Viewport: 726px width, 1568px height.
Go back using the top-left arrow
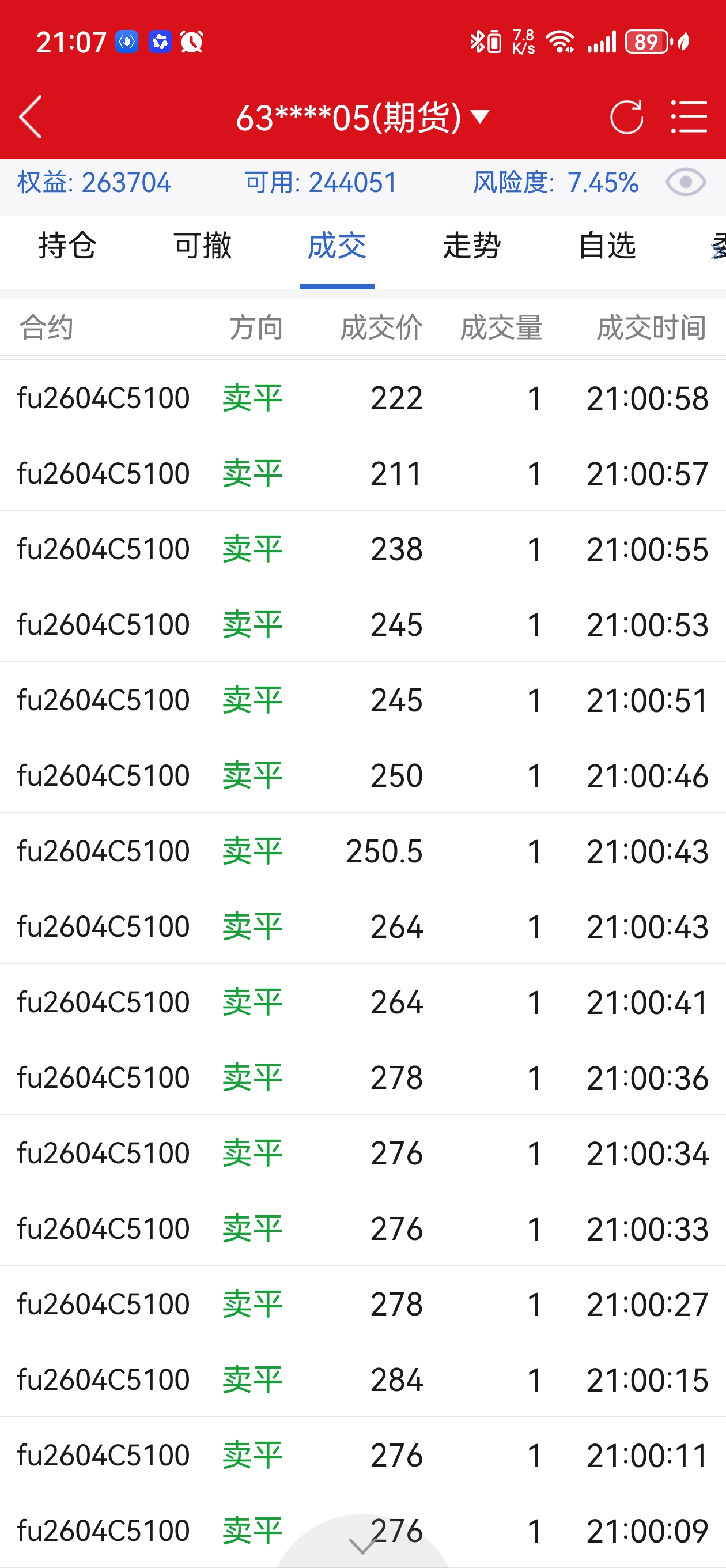click(31, 116)
